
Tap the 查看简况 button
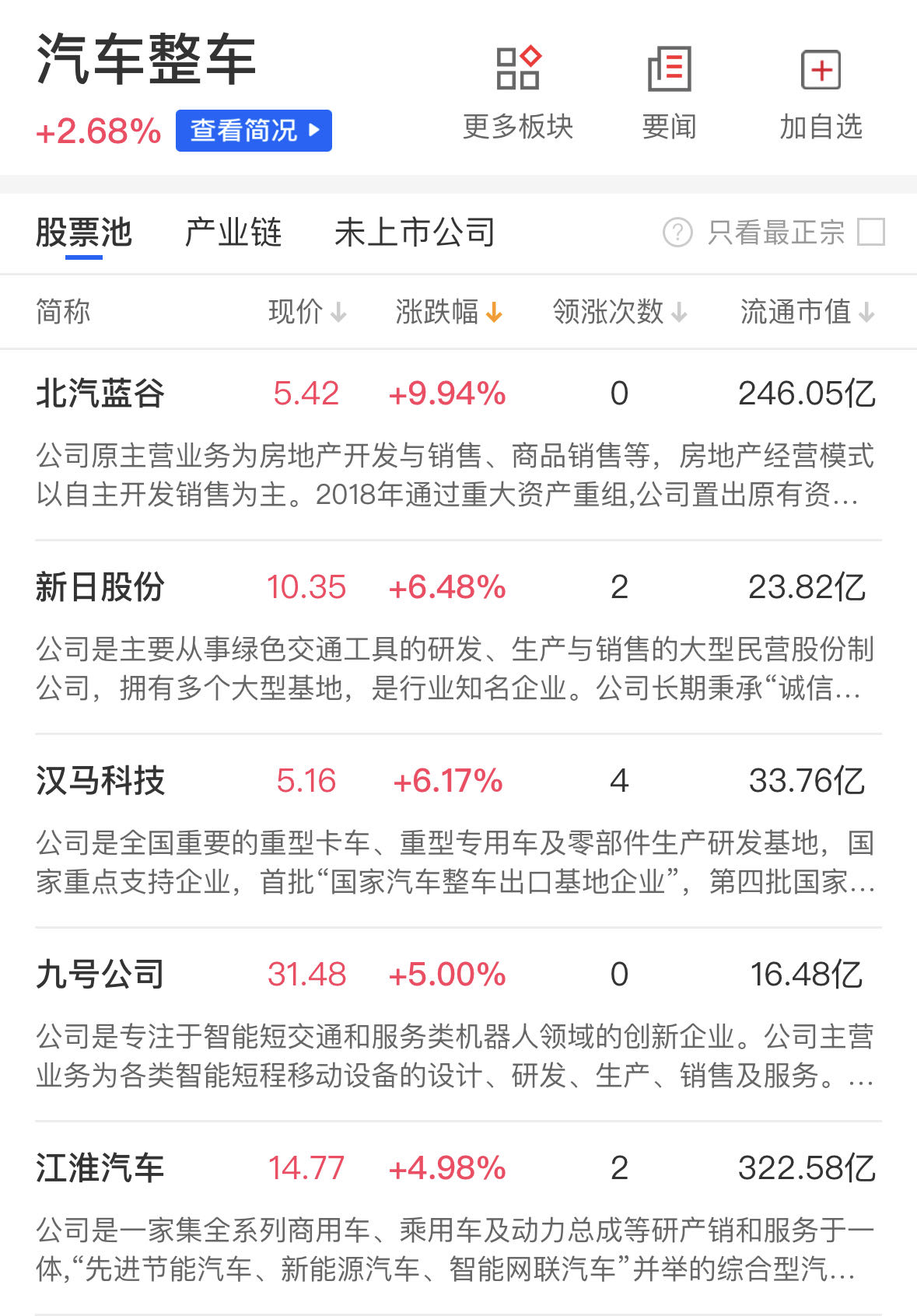coord(254,131)
